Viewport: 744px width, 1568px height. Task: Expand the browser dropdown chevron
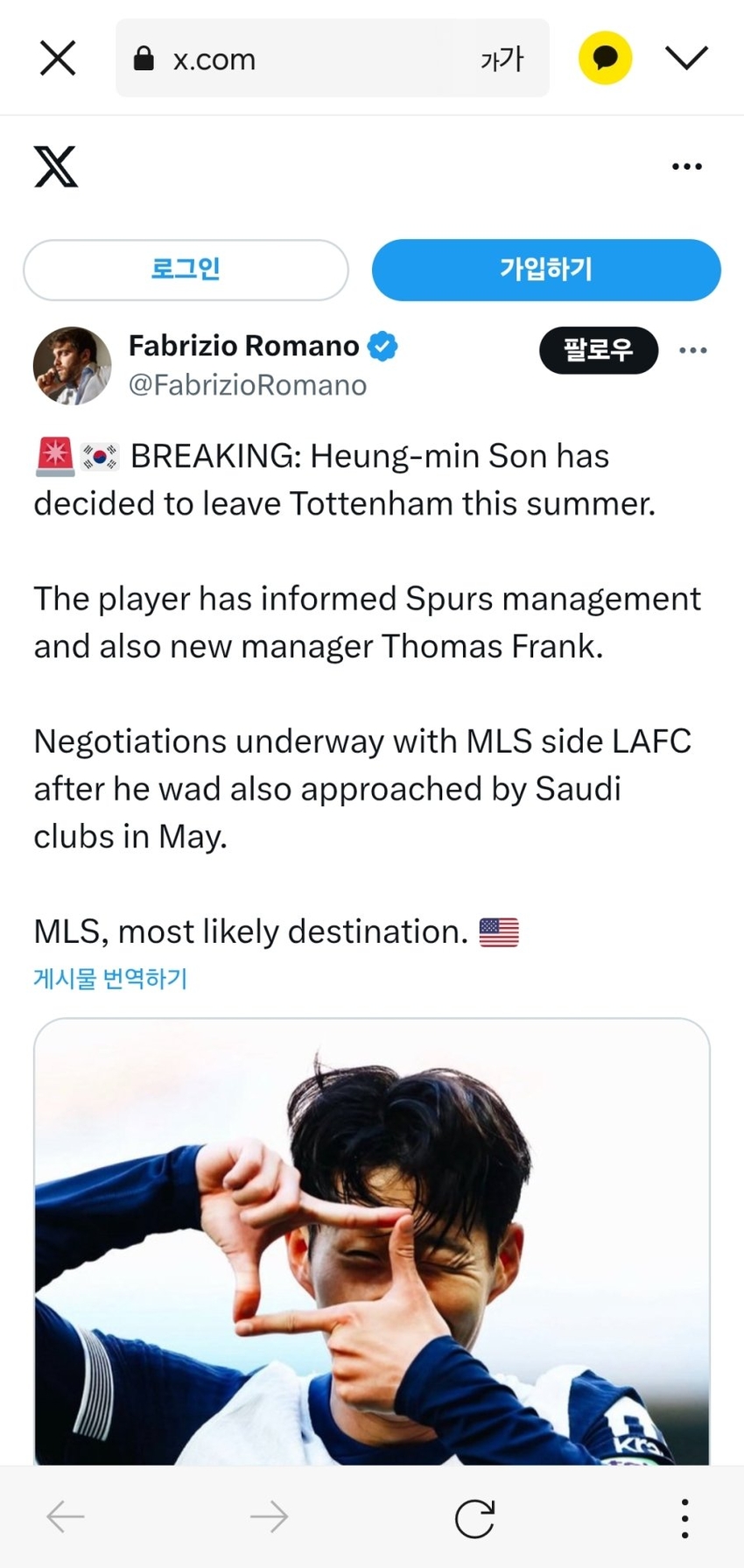[x=686, y=58]
